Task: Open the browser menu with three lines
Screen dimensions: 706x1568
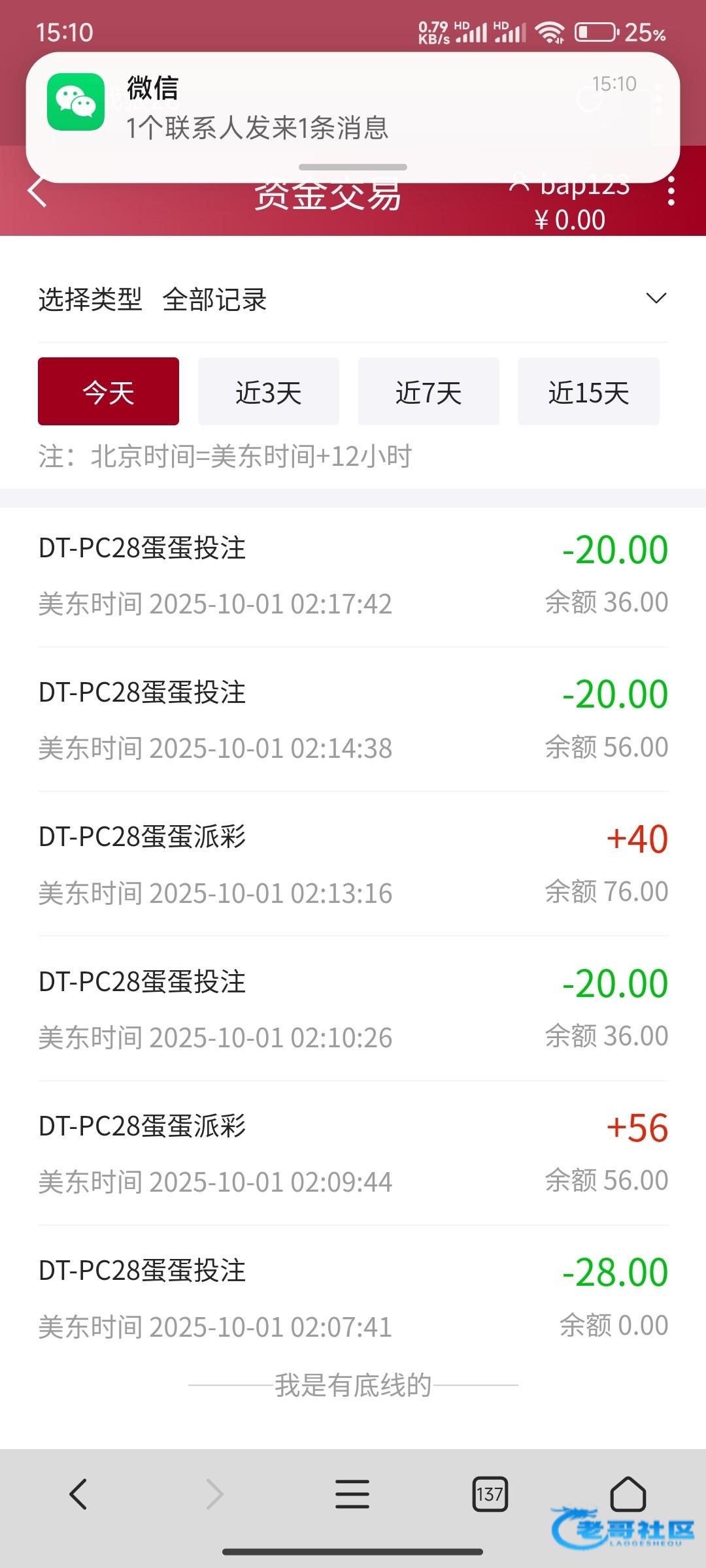Action: [352, 1494]
